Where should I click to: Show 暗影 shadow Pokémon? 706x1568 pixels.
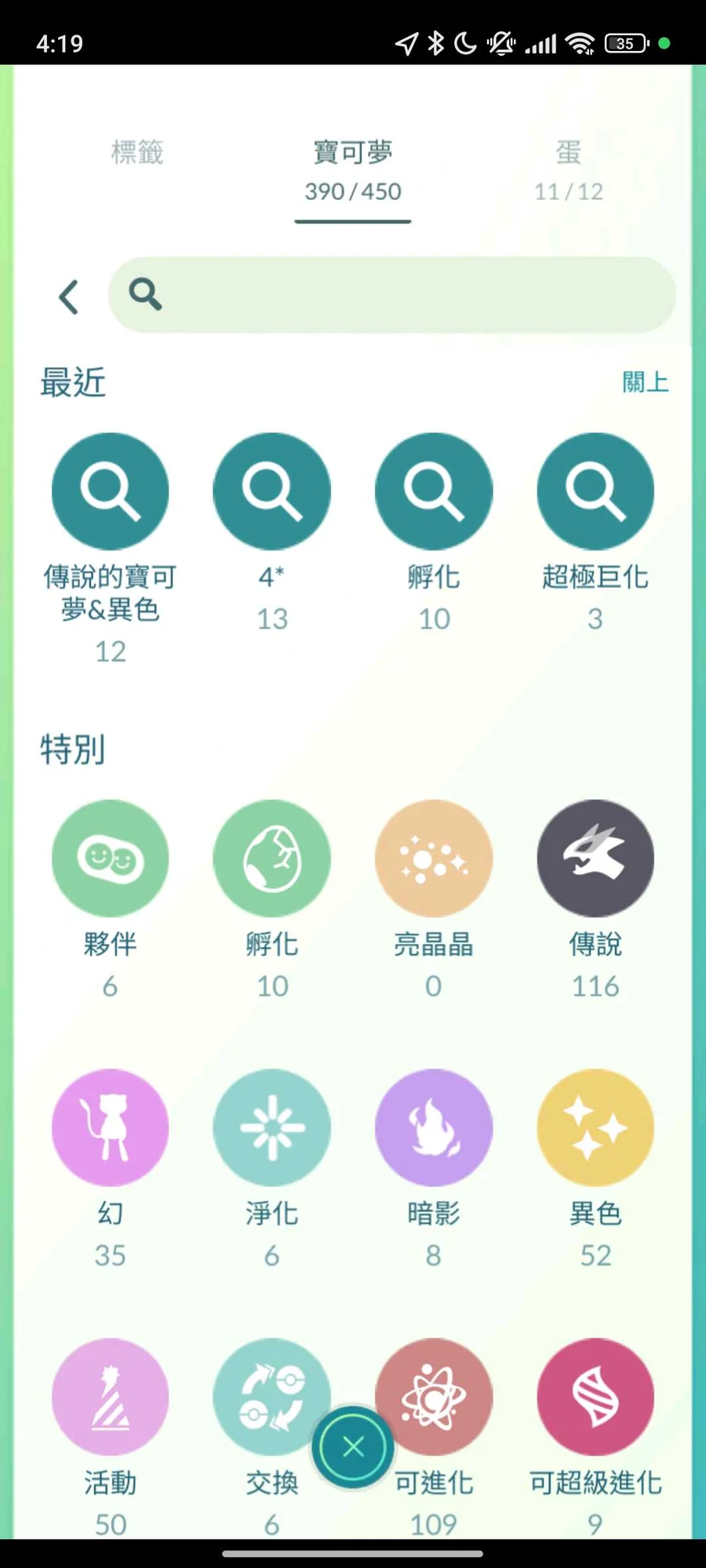(x=433, y=1127)
